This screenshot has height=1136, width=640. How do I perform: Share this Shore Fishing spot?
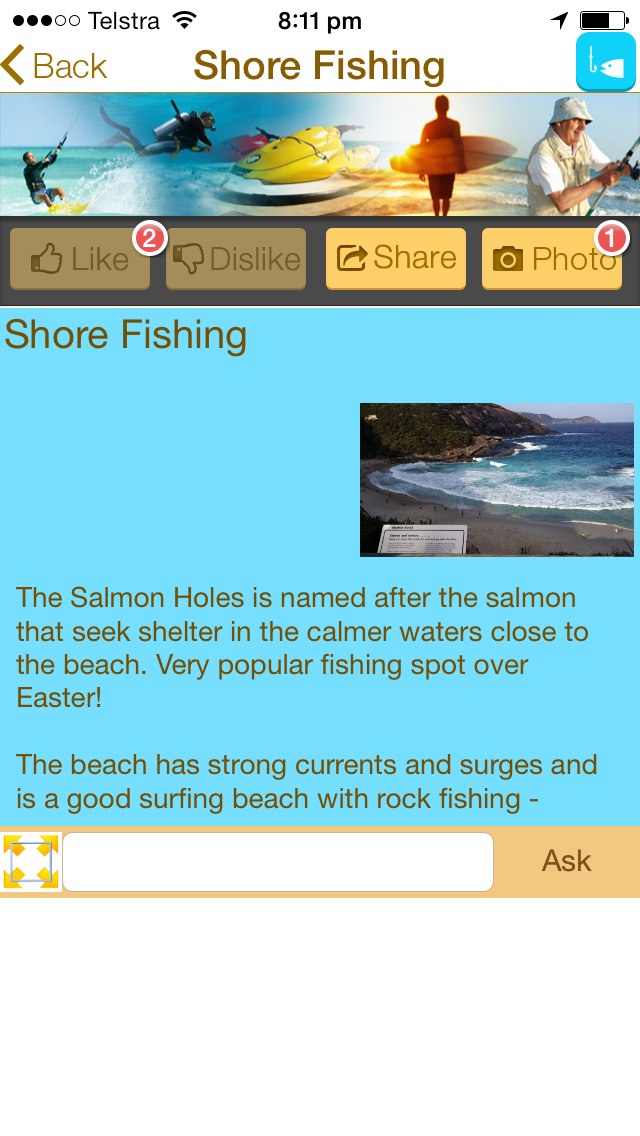(x=396, y=258)
